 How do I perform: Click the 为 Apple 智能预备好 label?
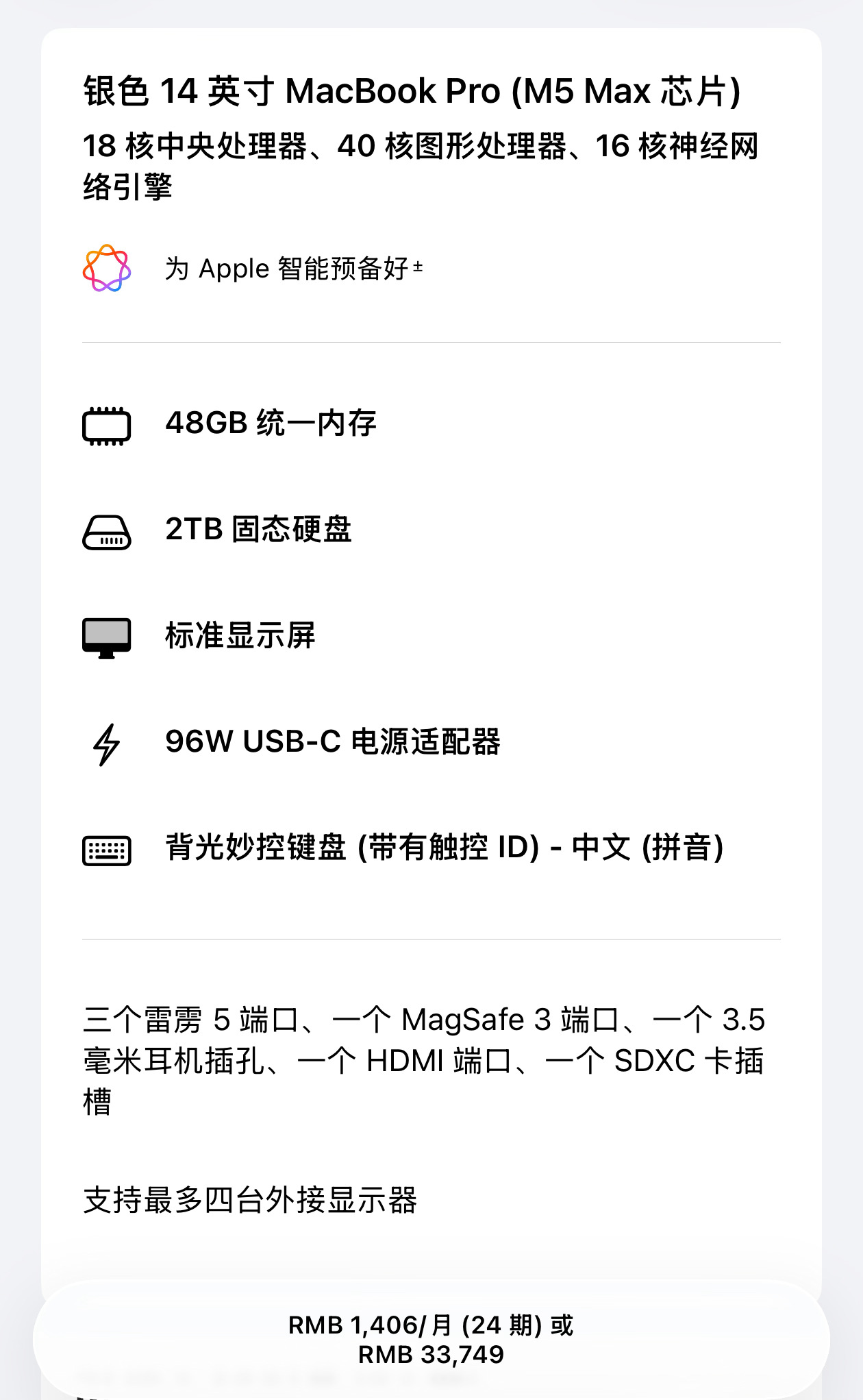288,270
